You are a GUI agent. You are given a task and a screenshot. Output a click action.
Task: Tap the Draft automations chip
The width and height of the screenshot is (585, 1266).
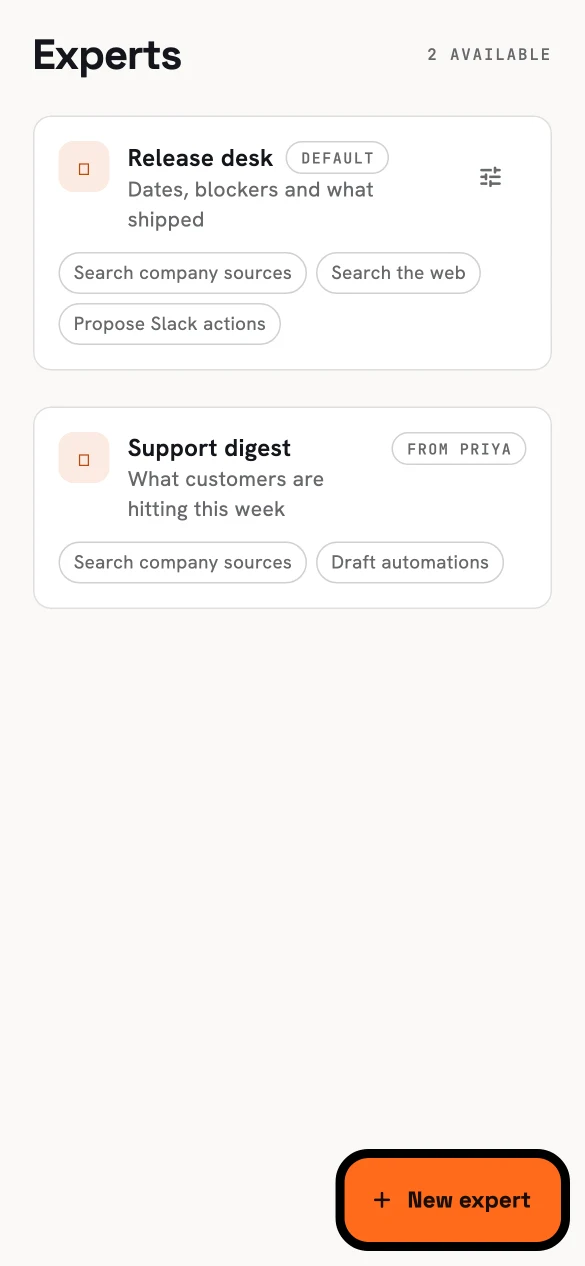[410, 562]
